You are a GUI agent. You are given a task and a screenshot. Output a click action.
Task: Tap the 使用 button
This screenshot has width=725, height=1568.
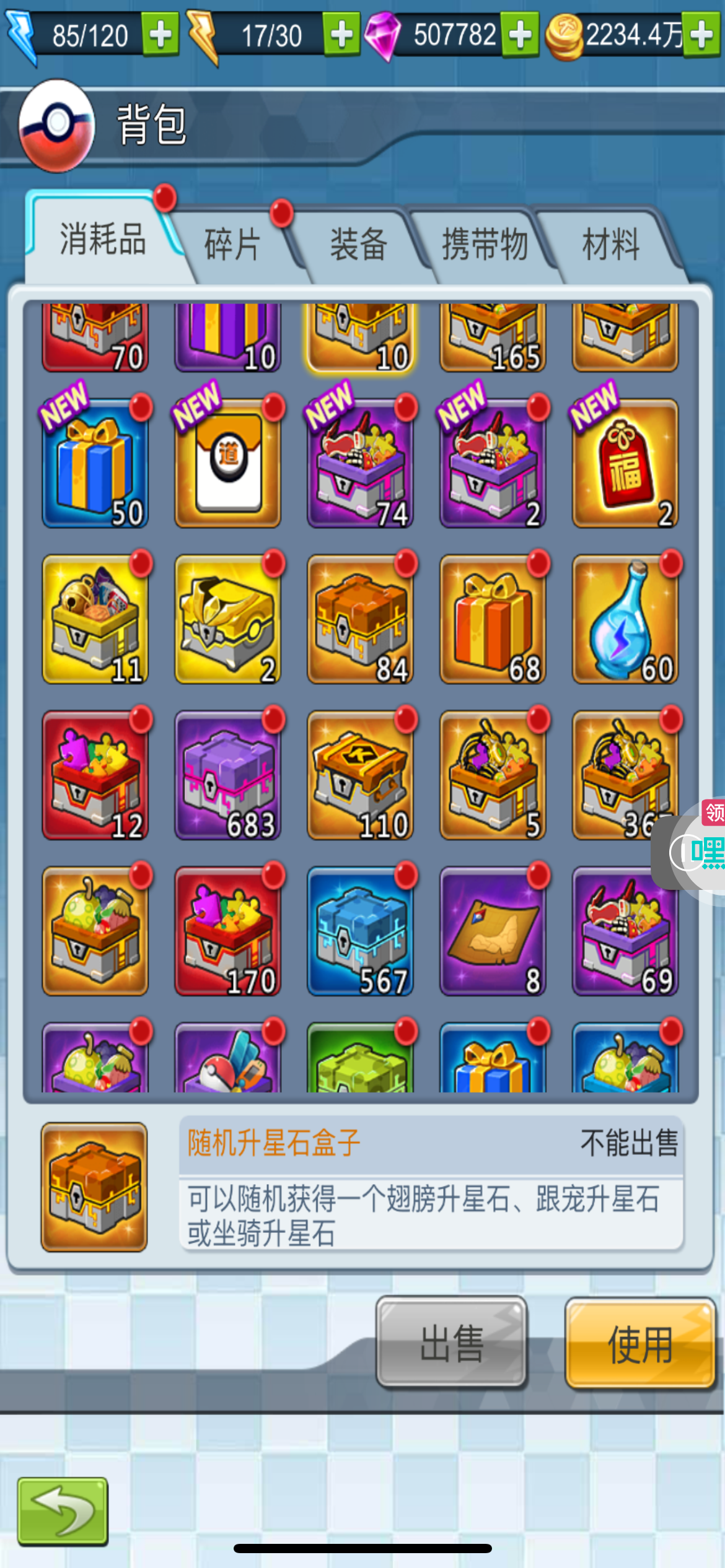(x=640, y=1344)
